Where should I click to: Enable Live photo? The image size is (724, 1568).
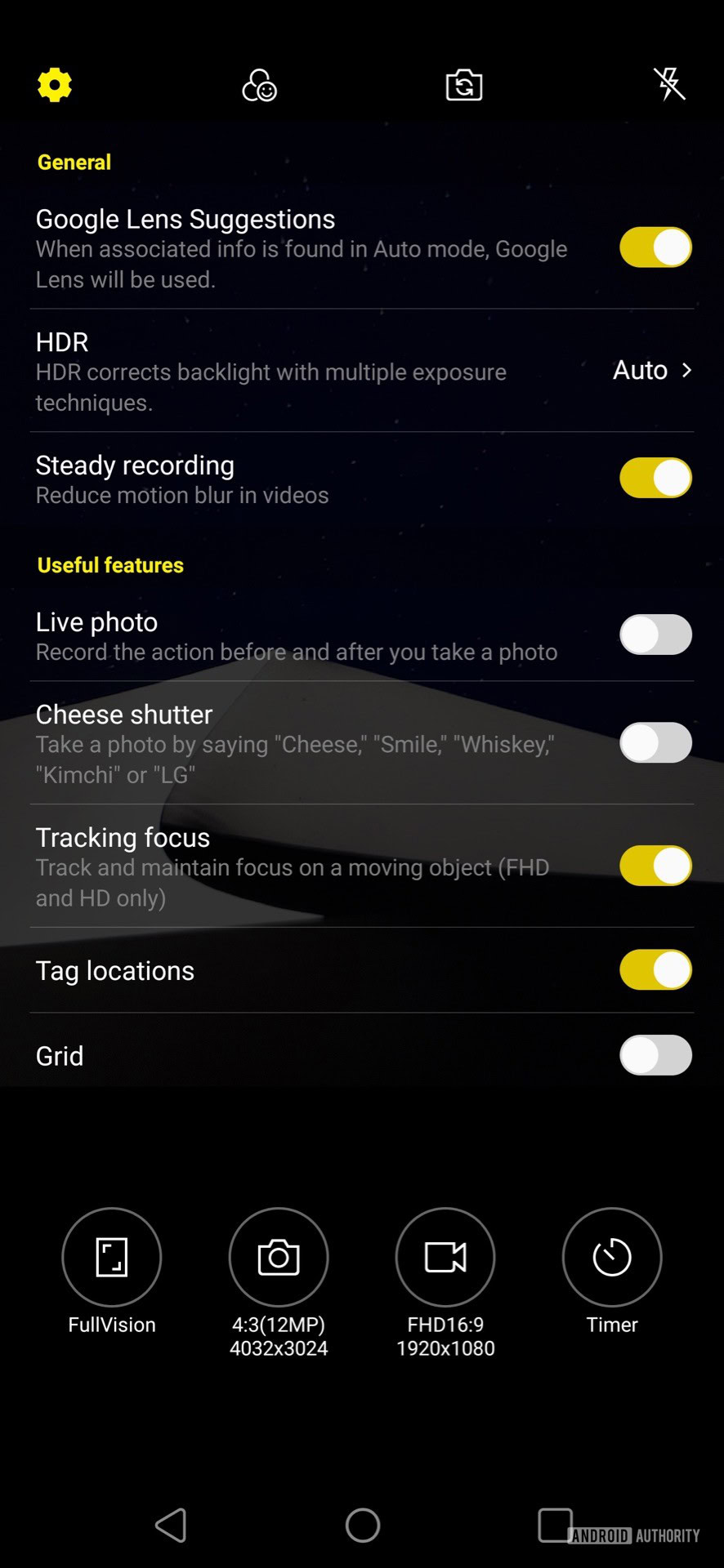655,635
